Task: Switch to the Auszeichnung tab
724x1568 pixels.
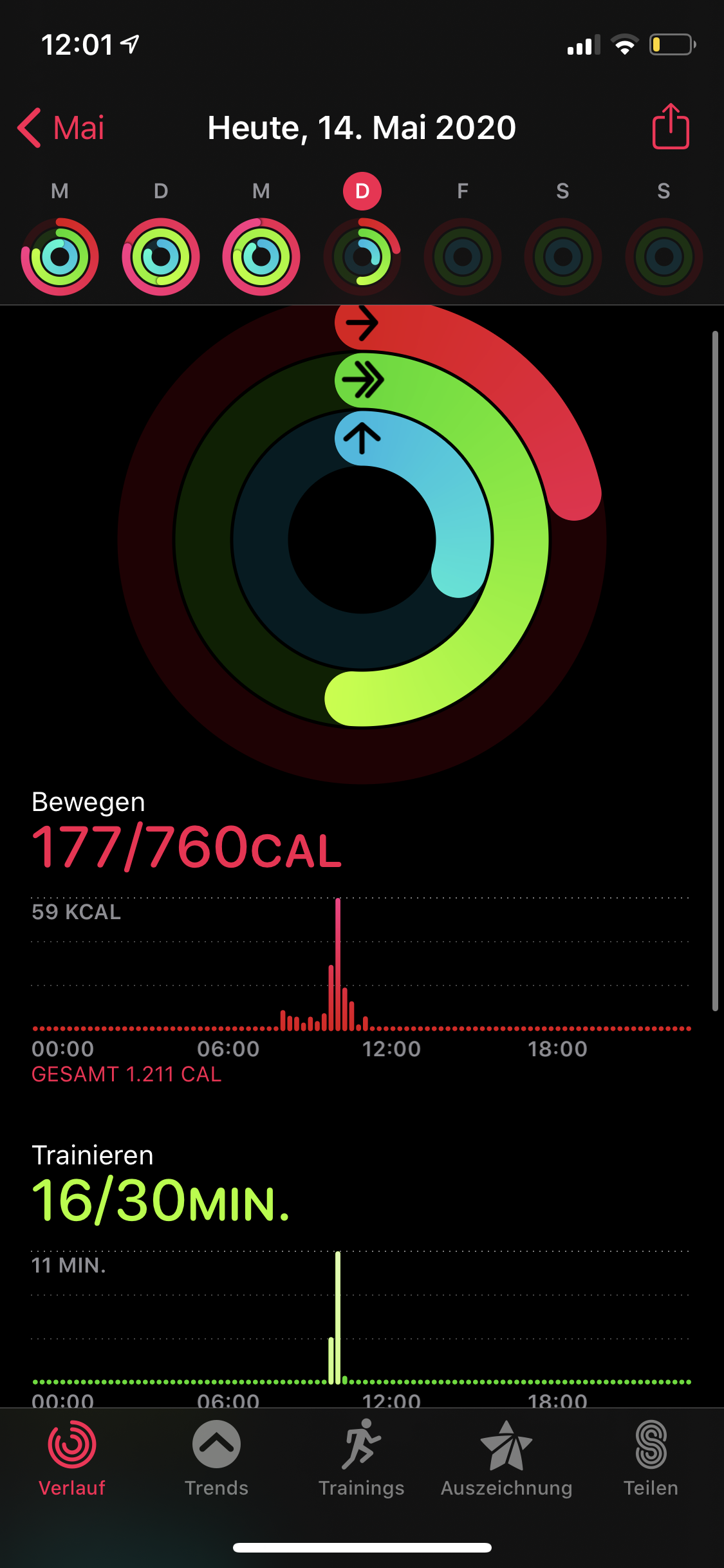Action: coord(506,1459)
